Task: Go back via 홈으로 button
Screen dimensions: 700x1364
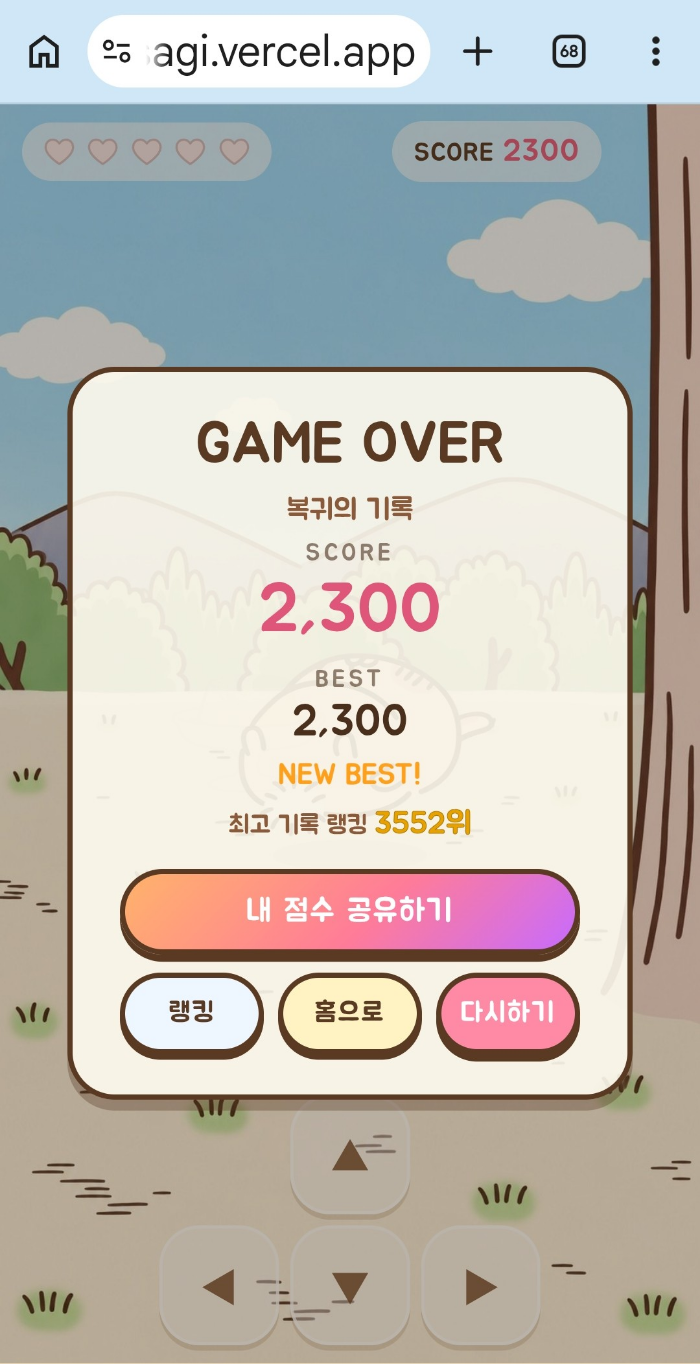Action: click(350, 1013)
